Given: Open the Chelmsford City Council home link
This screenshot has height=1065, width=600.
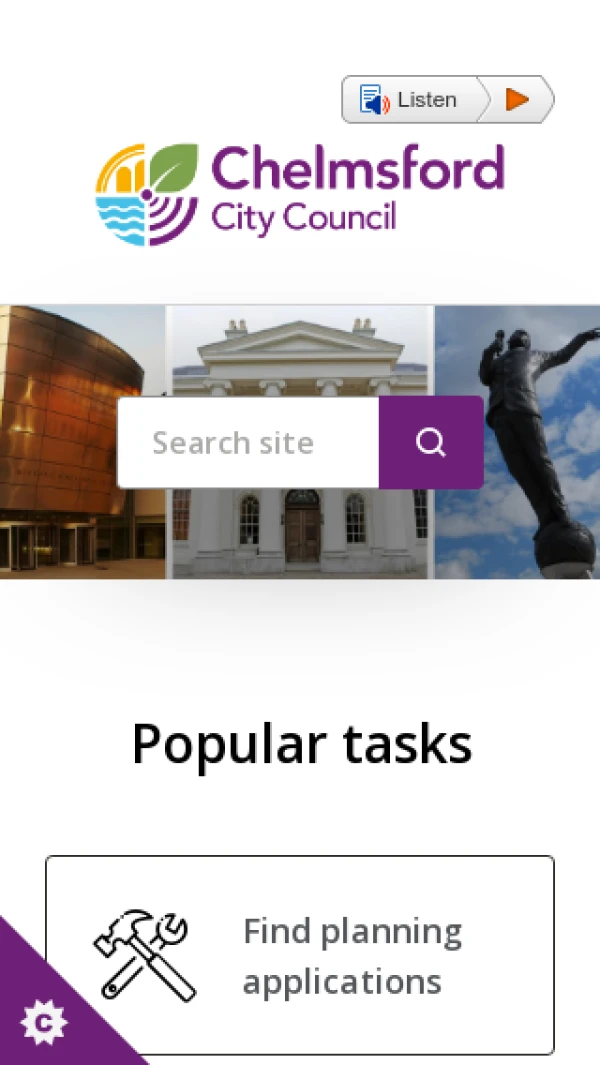Looking at the screenshot, I should (x=300, y=195).
